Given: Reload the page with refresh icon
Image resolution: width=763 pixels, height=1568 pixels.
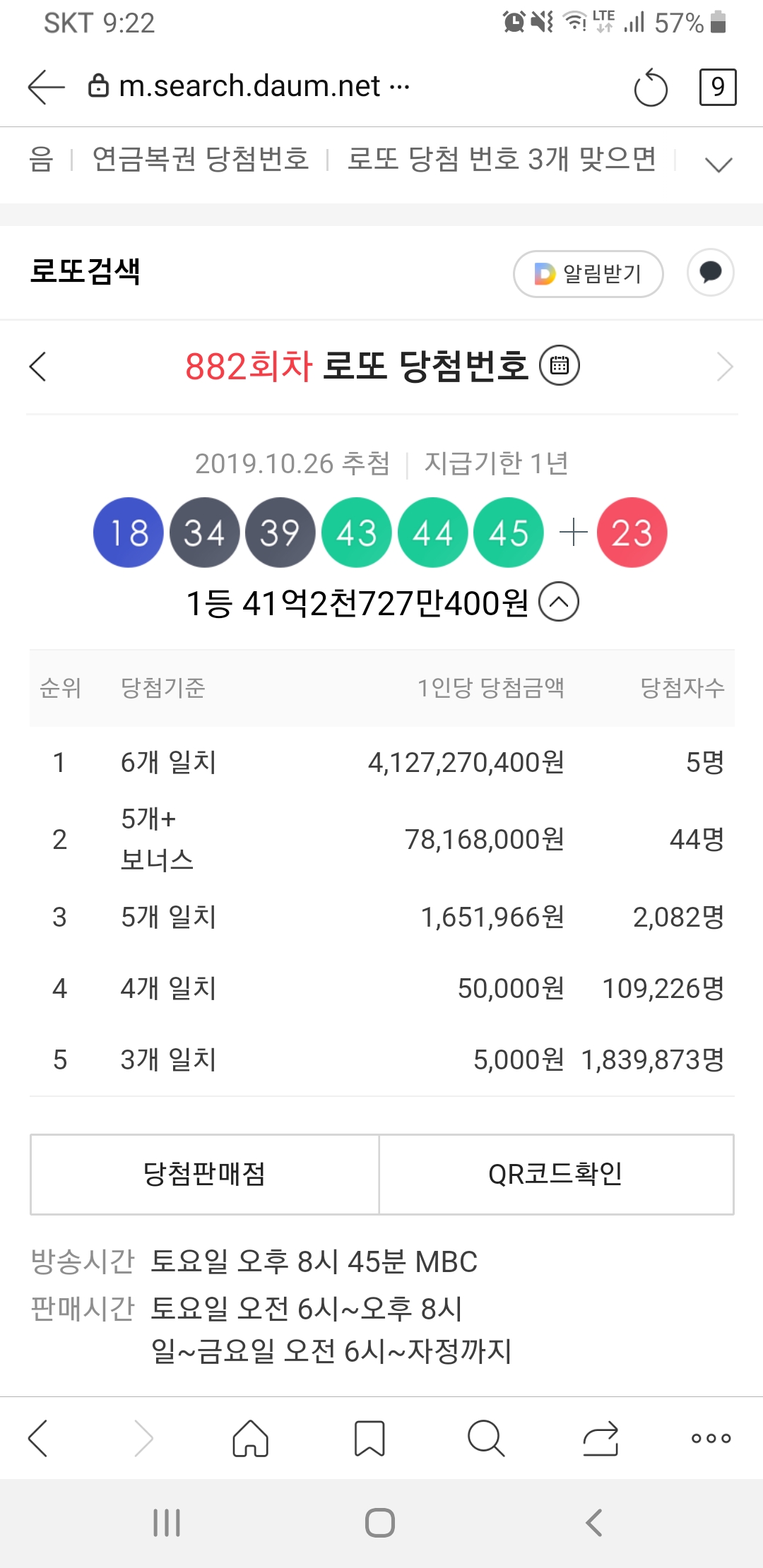Looking at the screenshot, I should coord(650,88).
